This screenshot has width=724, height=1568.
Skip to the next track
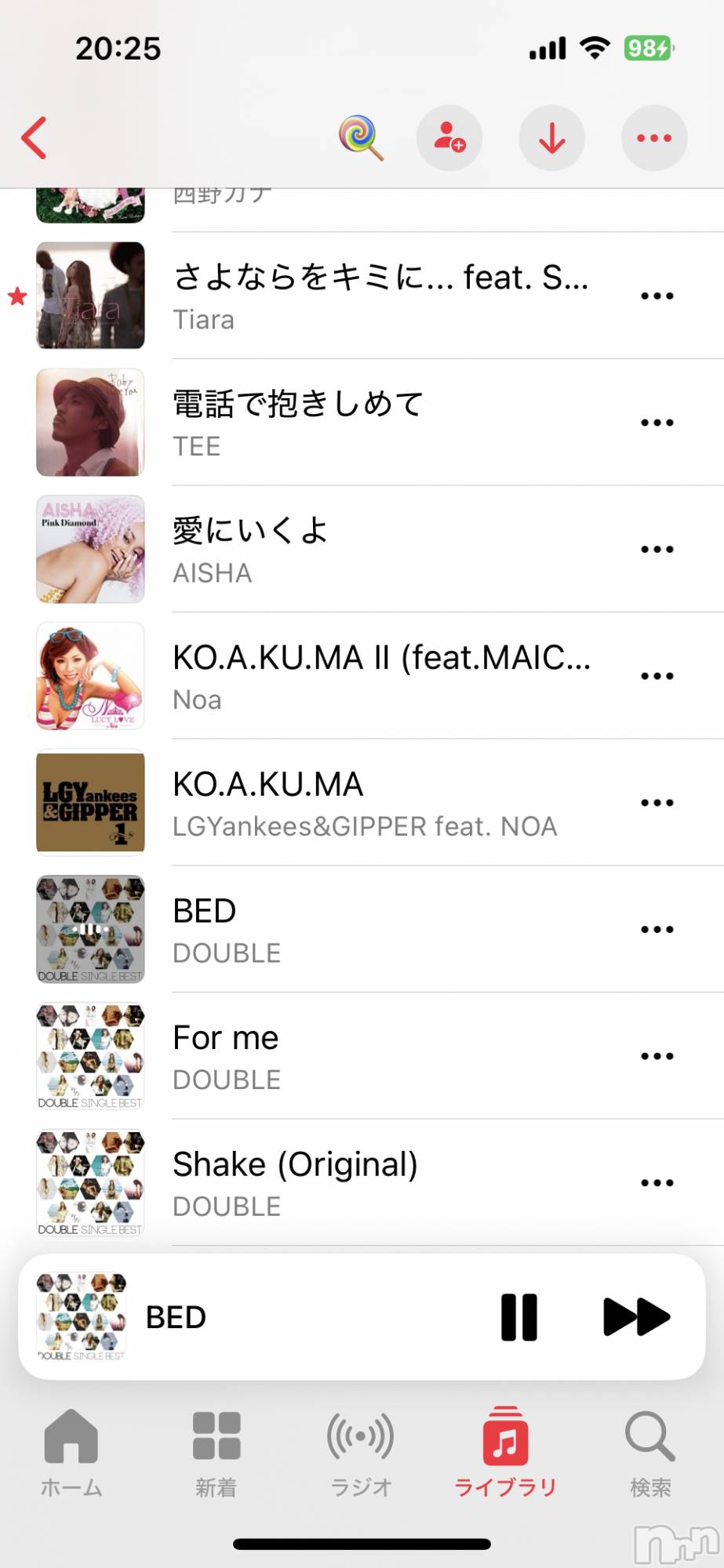click(x=636, y=1317)
